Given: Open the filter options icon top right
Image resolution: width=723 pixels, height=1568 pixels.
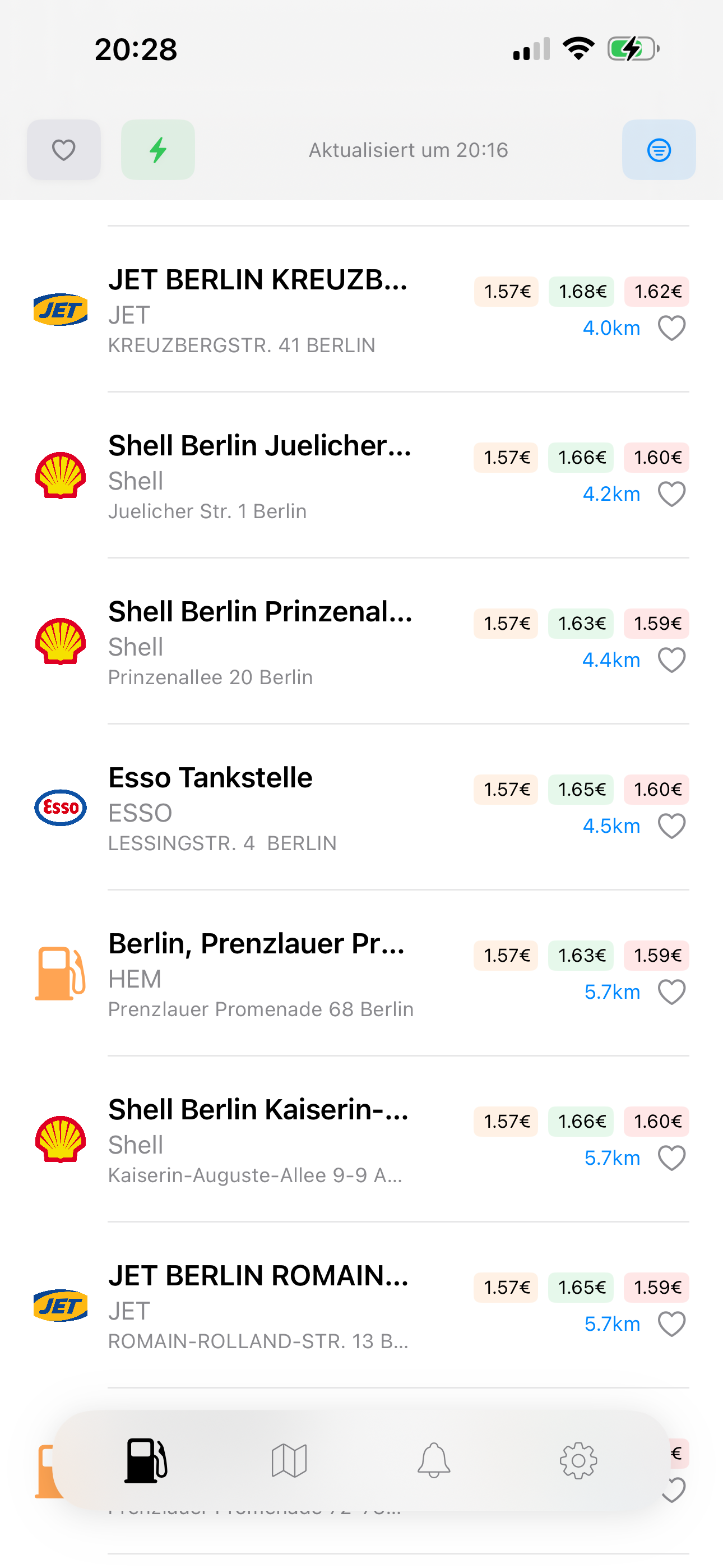Looking at the screenshot, I should click(659, 150).
